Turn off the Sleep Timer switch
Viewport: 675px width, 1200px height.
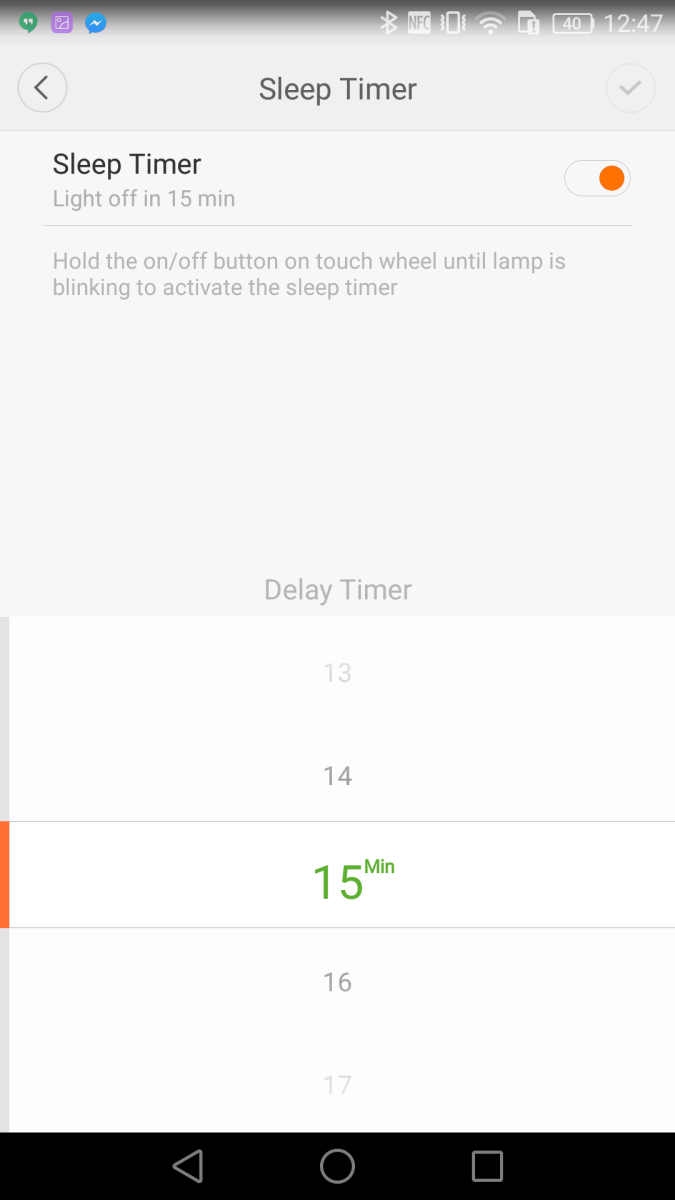tap(597, 179)
